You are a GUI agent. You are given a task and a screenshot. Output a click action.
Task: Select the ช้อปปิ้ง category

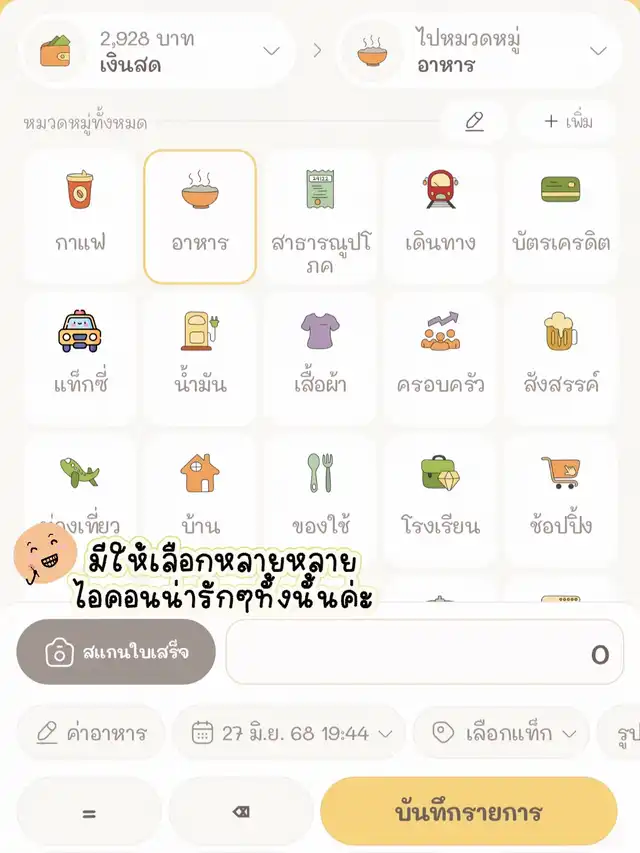pos(560,498)
